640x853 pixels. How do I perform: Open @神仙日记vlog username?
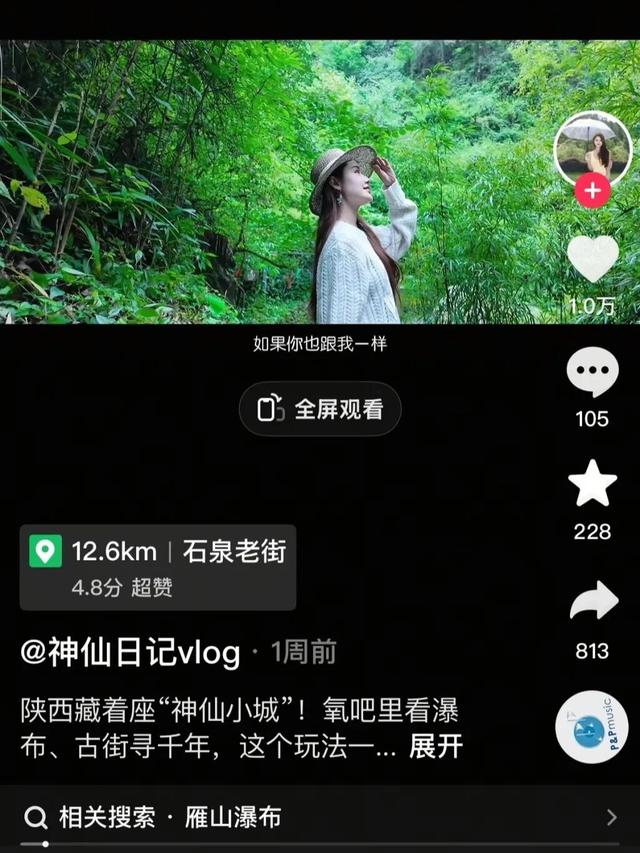tap(130, 652)
